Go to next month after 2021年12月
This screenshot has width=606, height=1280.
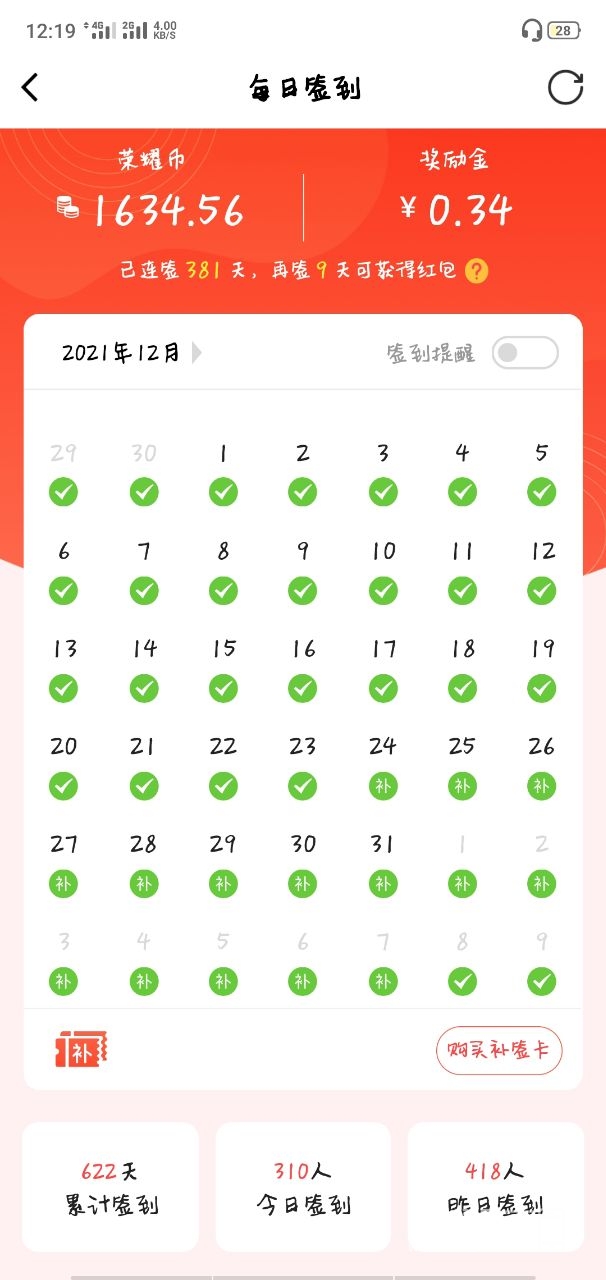tap(197, 352)
